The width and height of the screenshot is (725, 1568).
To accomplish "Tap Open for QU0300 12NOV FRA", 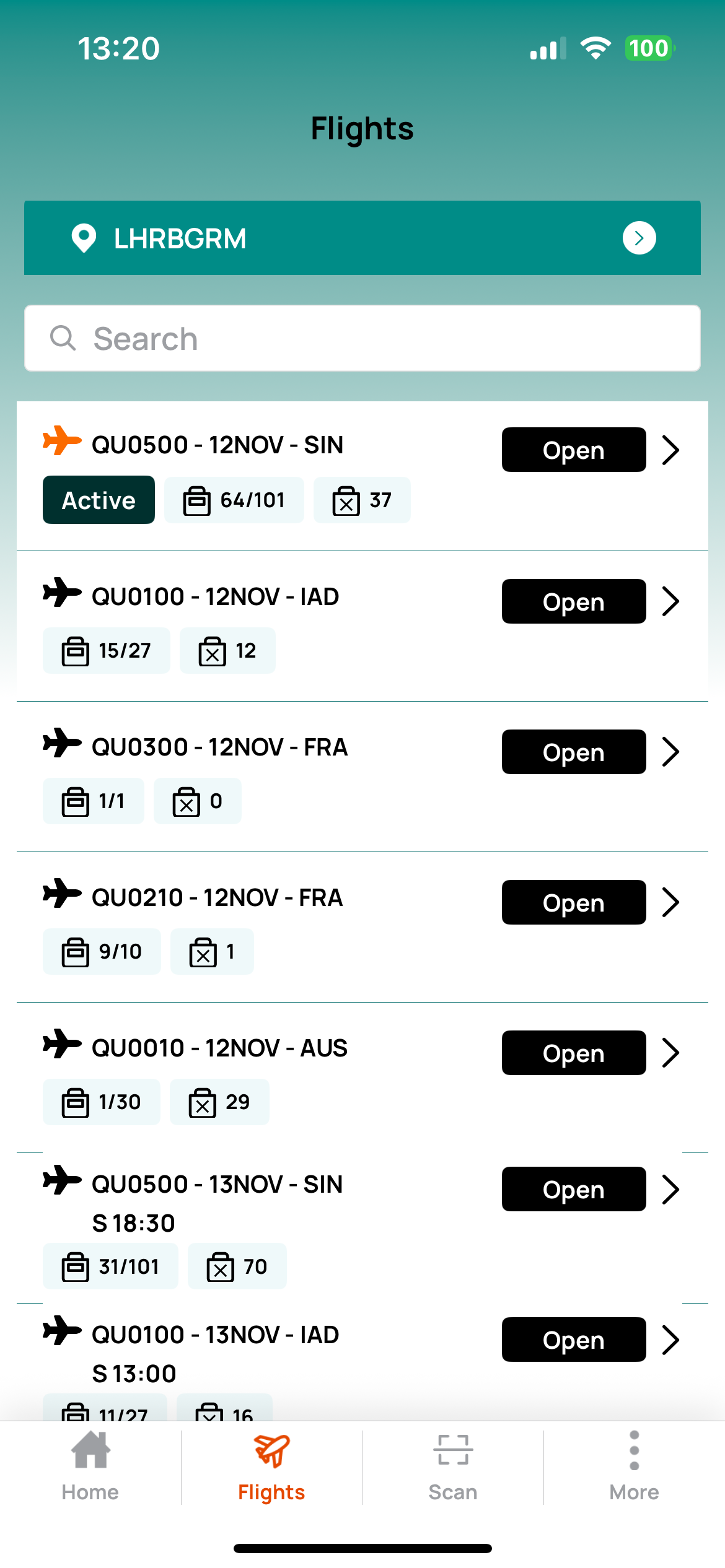I will click(573, 752).
